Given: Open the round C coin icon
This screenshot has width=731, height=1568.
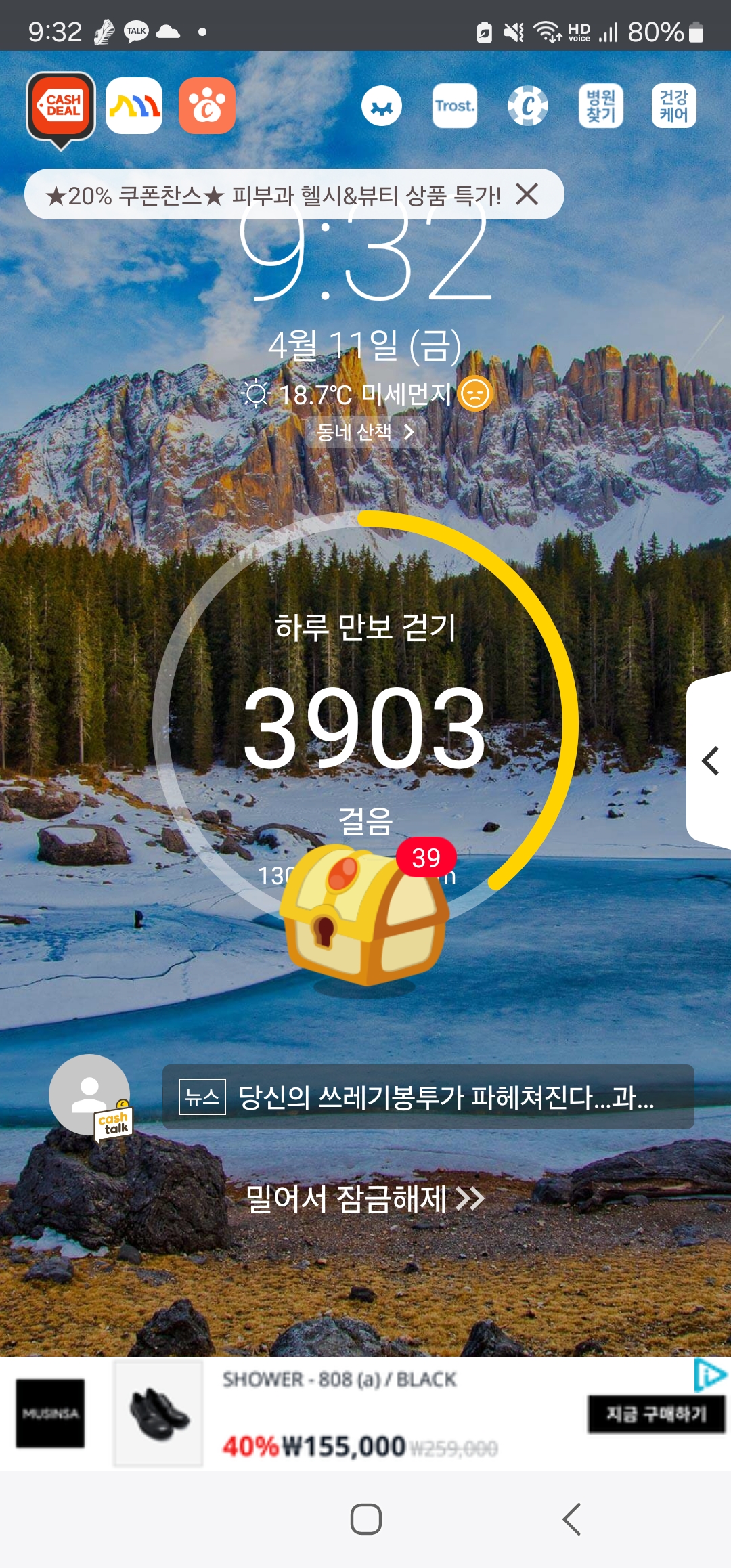Looking at the screenshot, I should pos(527,106).
